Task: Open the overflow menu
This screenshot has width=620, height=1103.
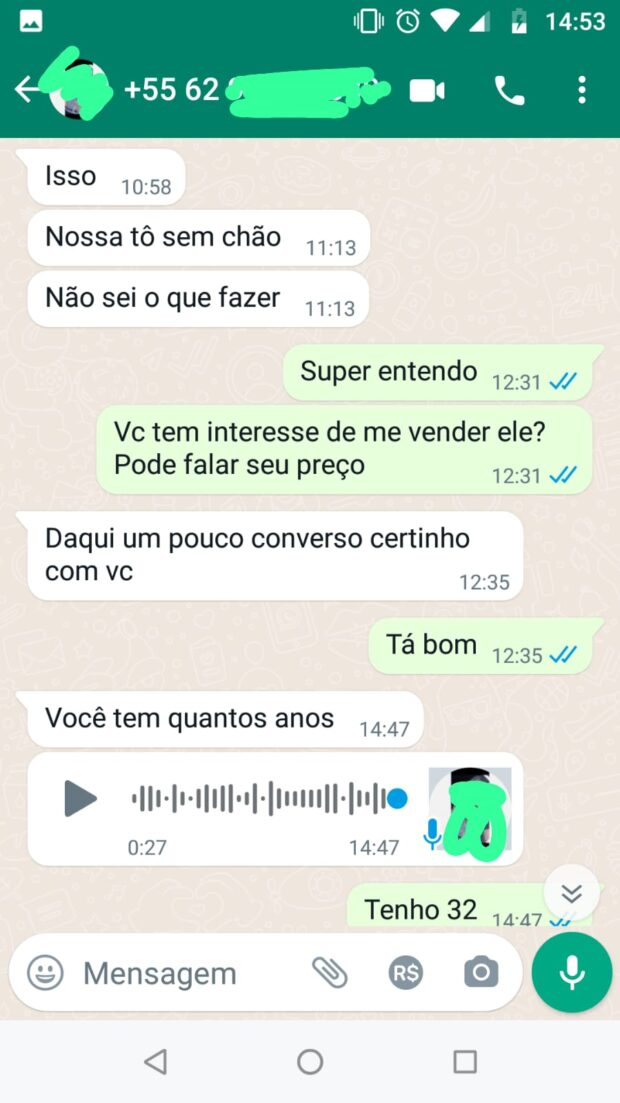Action: tap(582, 91)
